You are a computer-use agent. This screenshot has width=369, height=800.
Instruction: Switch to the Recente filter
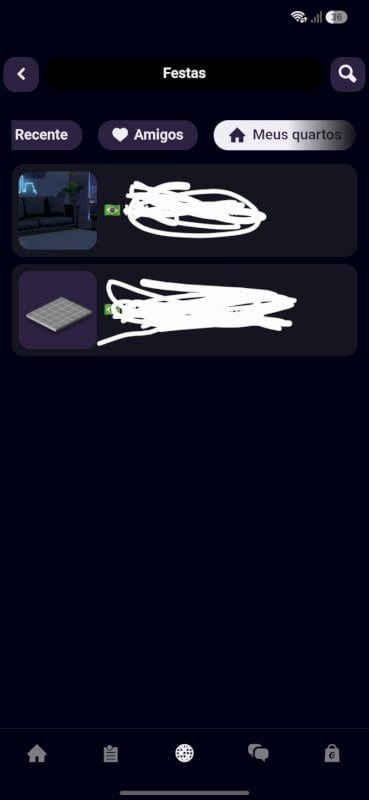coord(46,135)
